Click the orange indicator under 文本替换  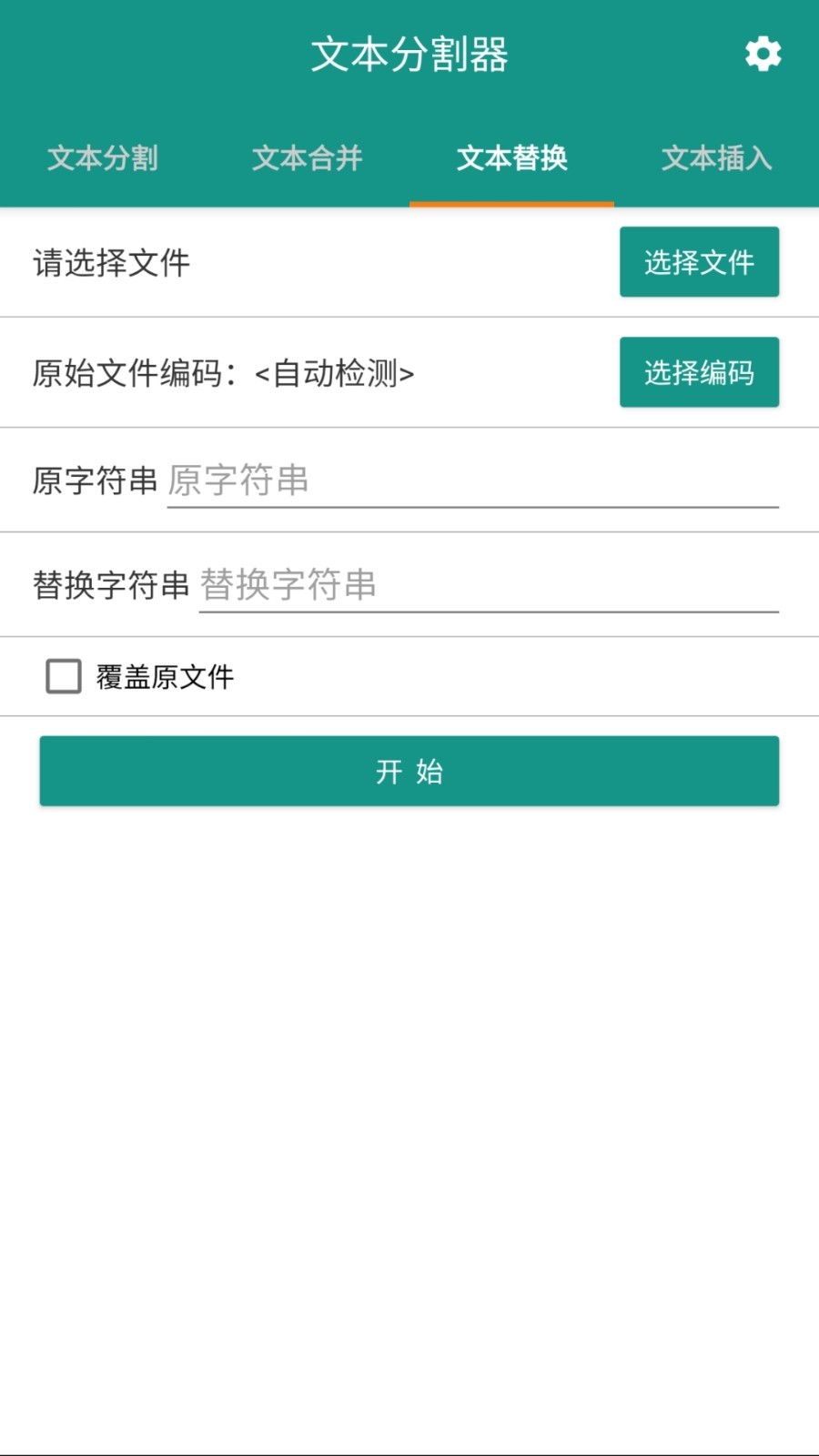coord(511,203)
